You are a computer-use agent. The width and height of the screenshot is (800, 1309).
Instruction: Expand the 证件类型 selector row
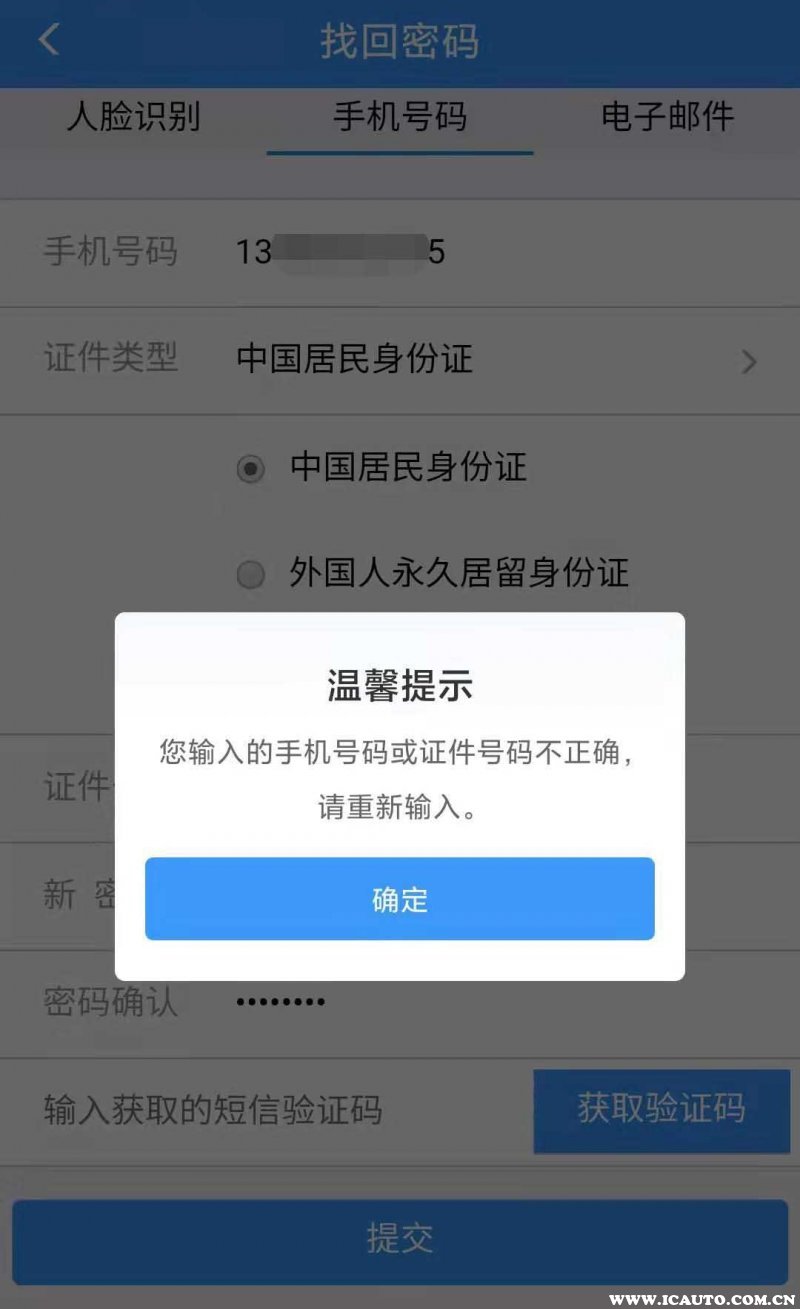[400, 359]
